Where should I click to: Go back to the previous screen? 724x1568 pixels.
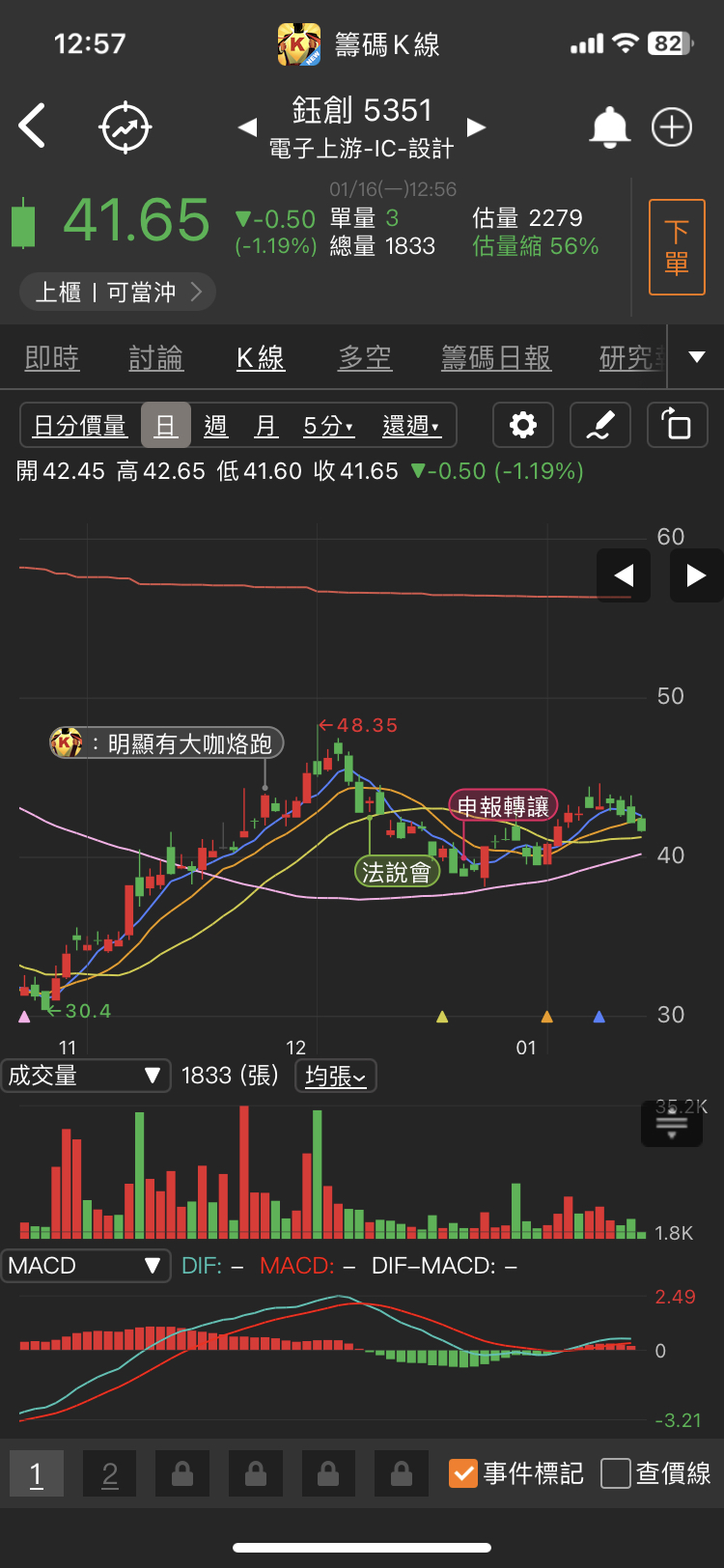[x=33, y=126]
